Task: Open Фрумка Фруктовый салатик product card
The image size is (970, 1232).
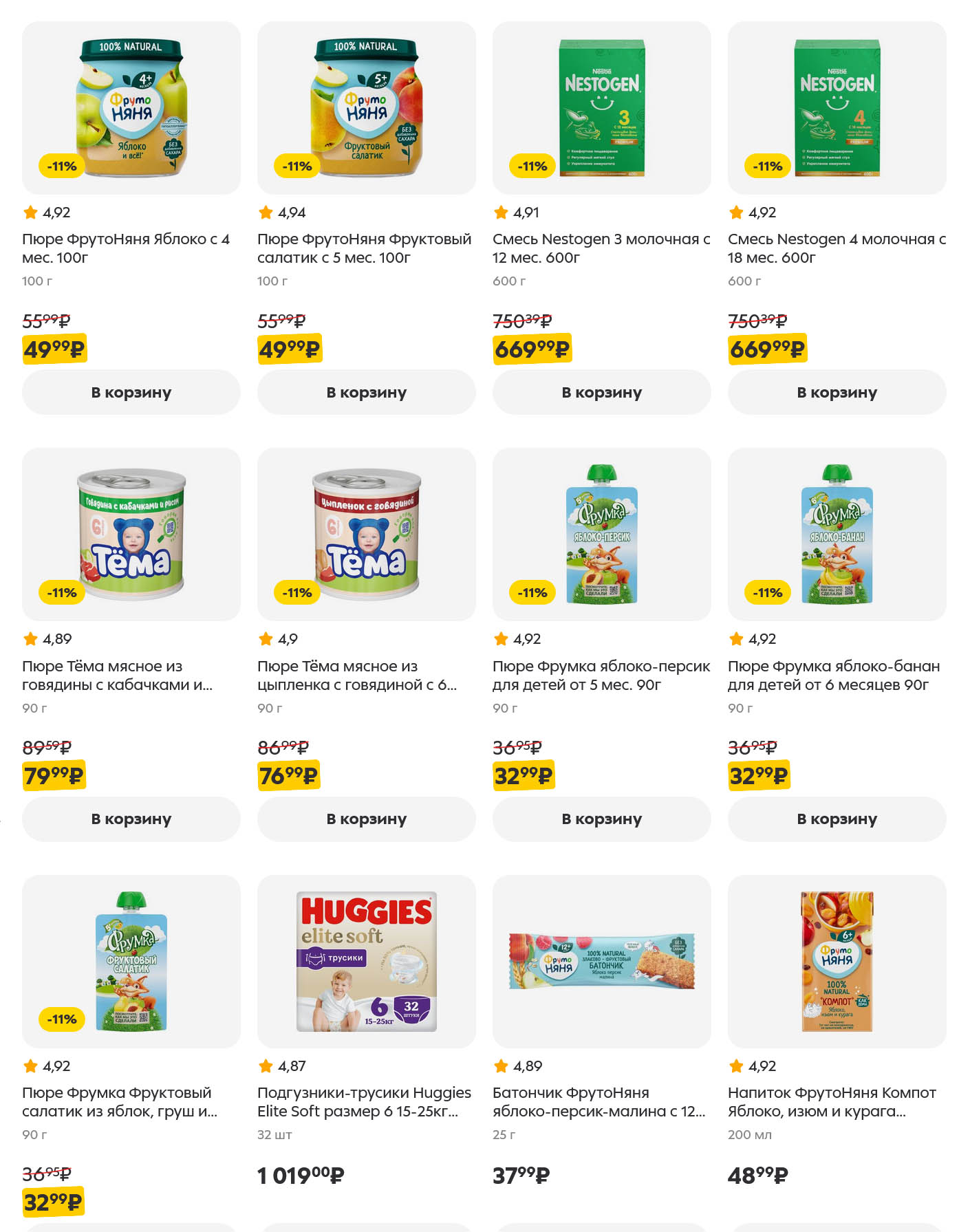Action: [131, 961]
